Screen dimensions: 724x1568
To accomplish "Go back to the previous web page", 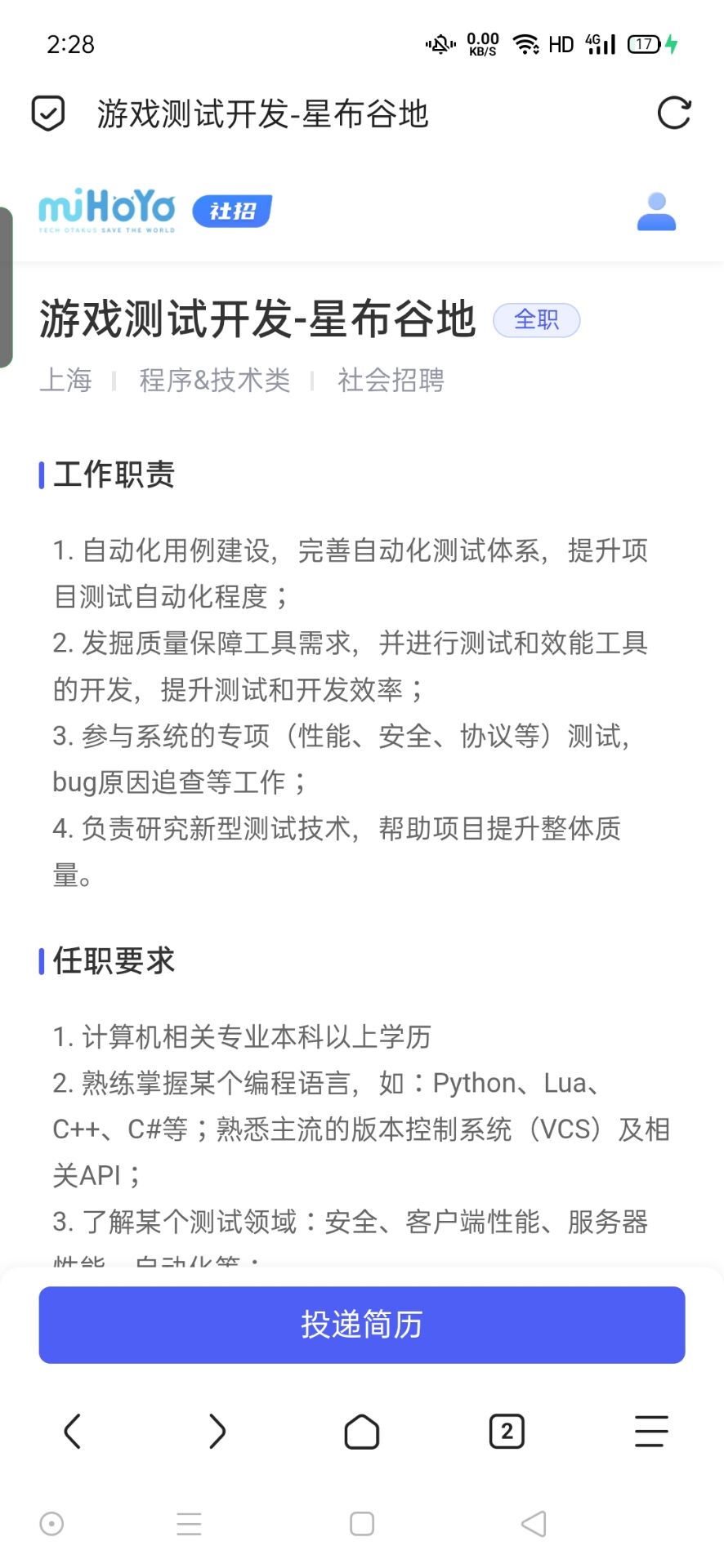I will 73,1431.
